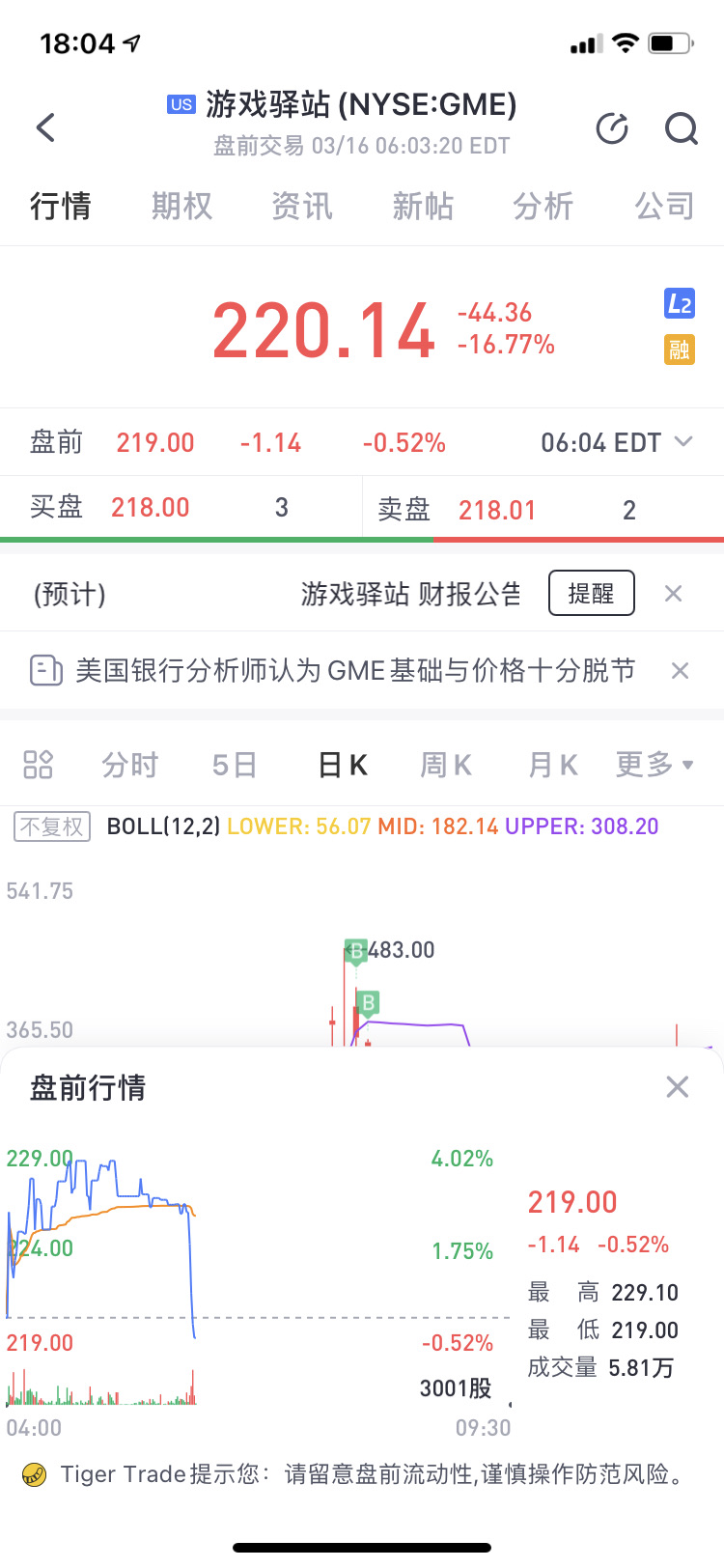Open the 更多 chart period dropdown

(654, 765)
